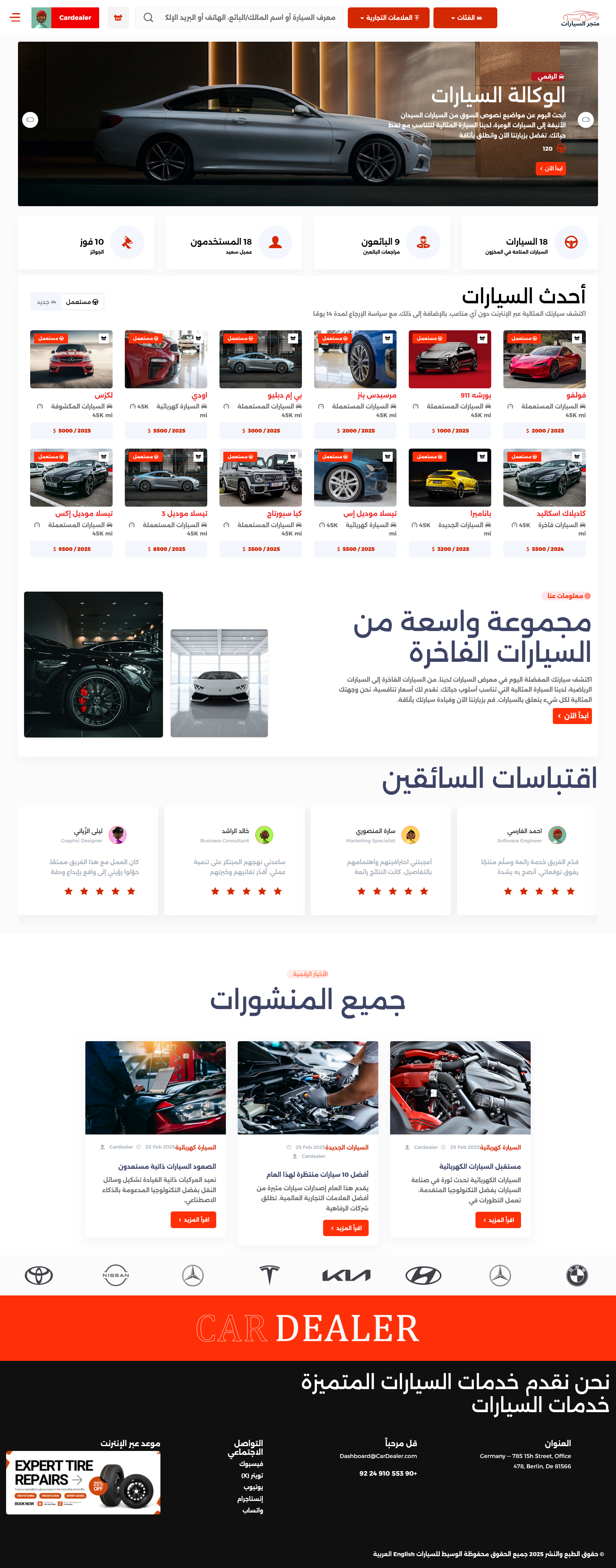Image resolution: width=616 pixels, height=1568 pixels.
Task: Switch to the جديد tab
Action: click(x=46, y=302)
